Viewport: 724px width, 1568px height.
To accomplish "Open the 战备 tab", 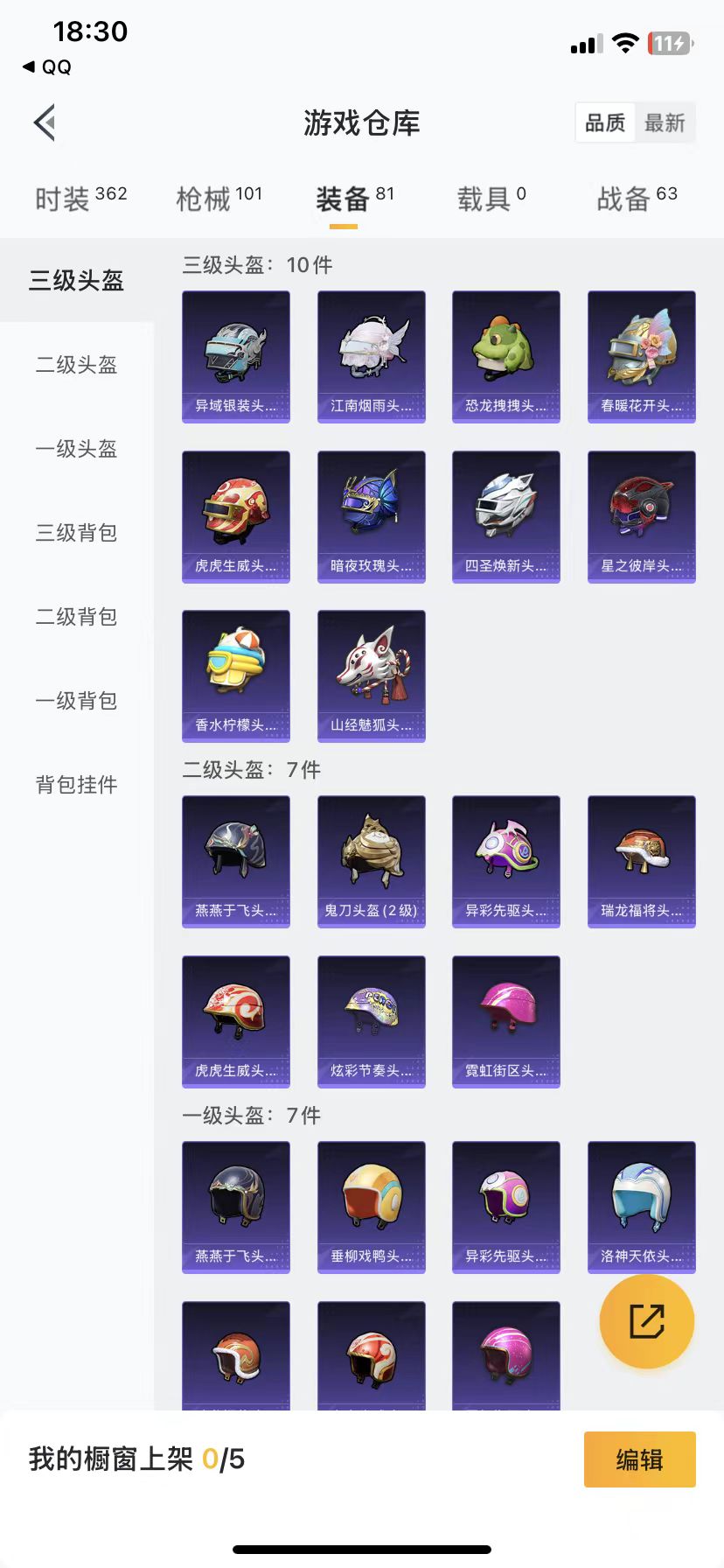I will coord(636,199).
